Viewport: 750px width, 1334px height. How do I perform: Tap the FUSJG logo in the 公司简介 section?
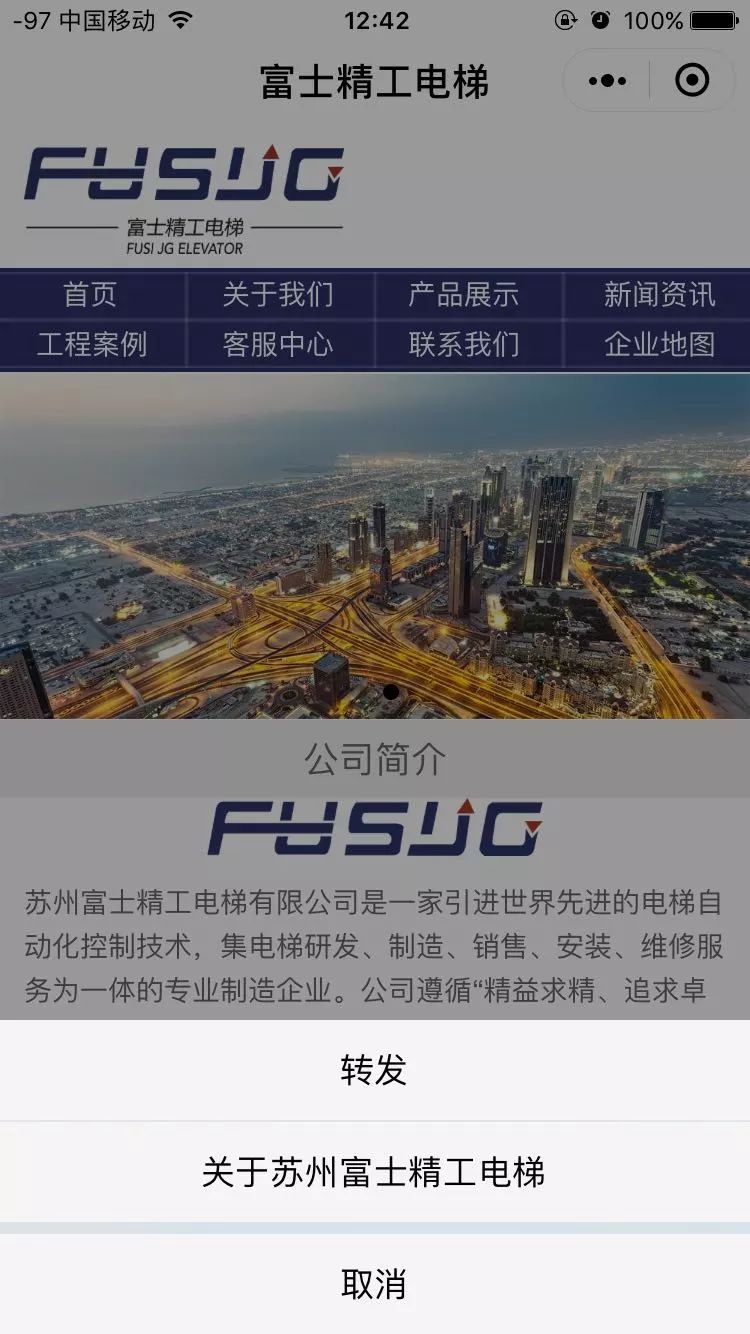pyautogui.click(x=375, y=829)
